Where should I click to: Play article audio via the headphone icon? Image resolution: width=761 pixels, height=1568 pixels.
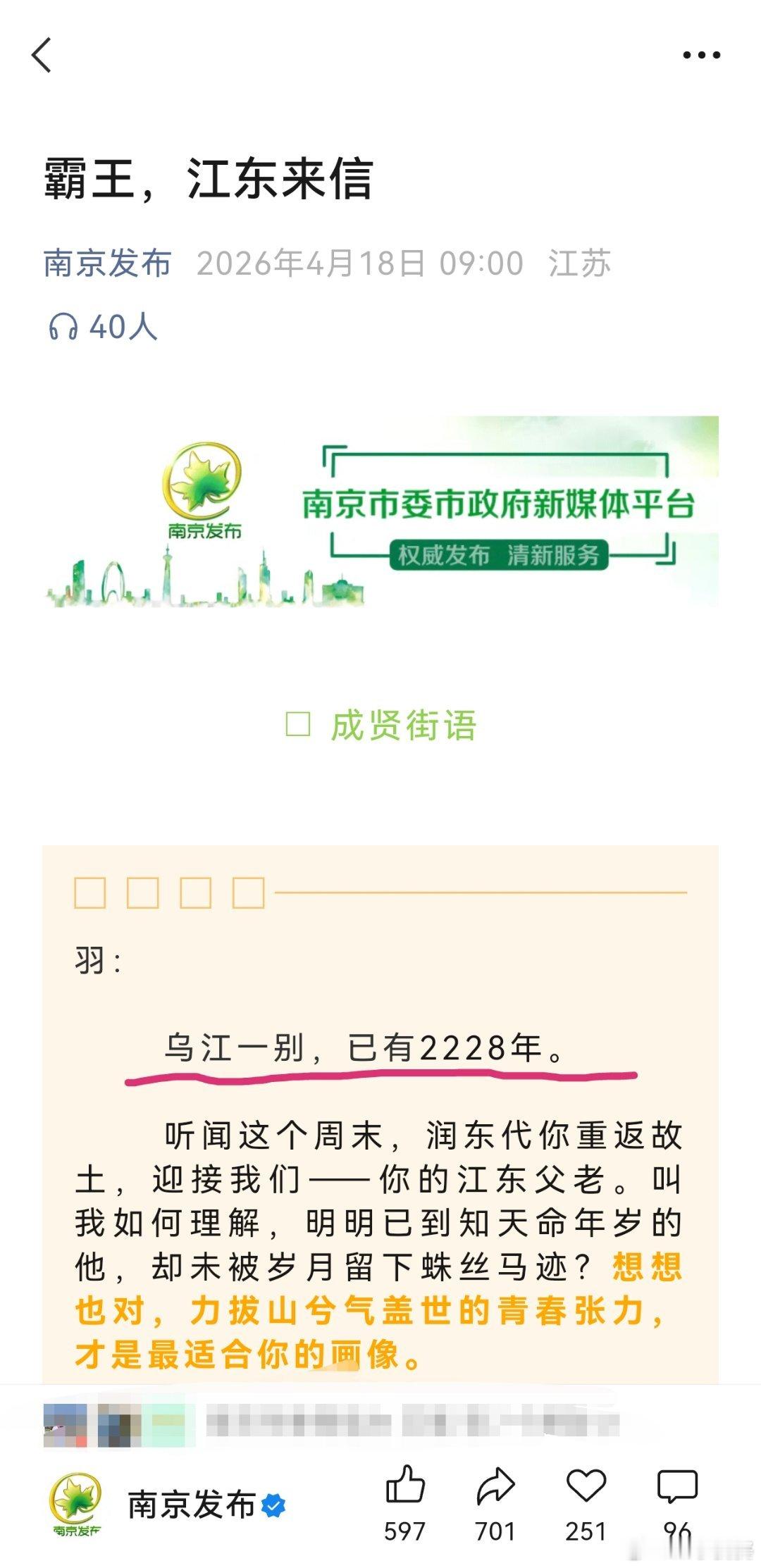pos(63,325)
